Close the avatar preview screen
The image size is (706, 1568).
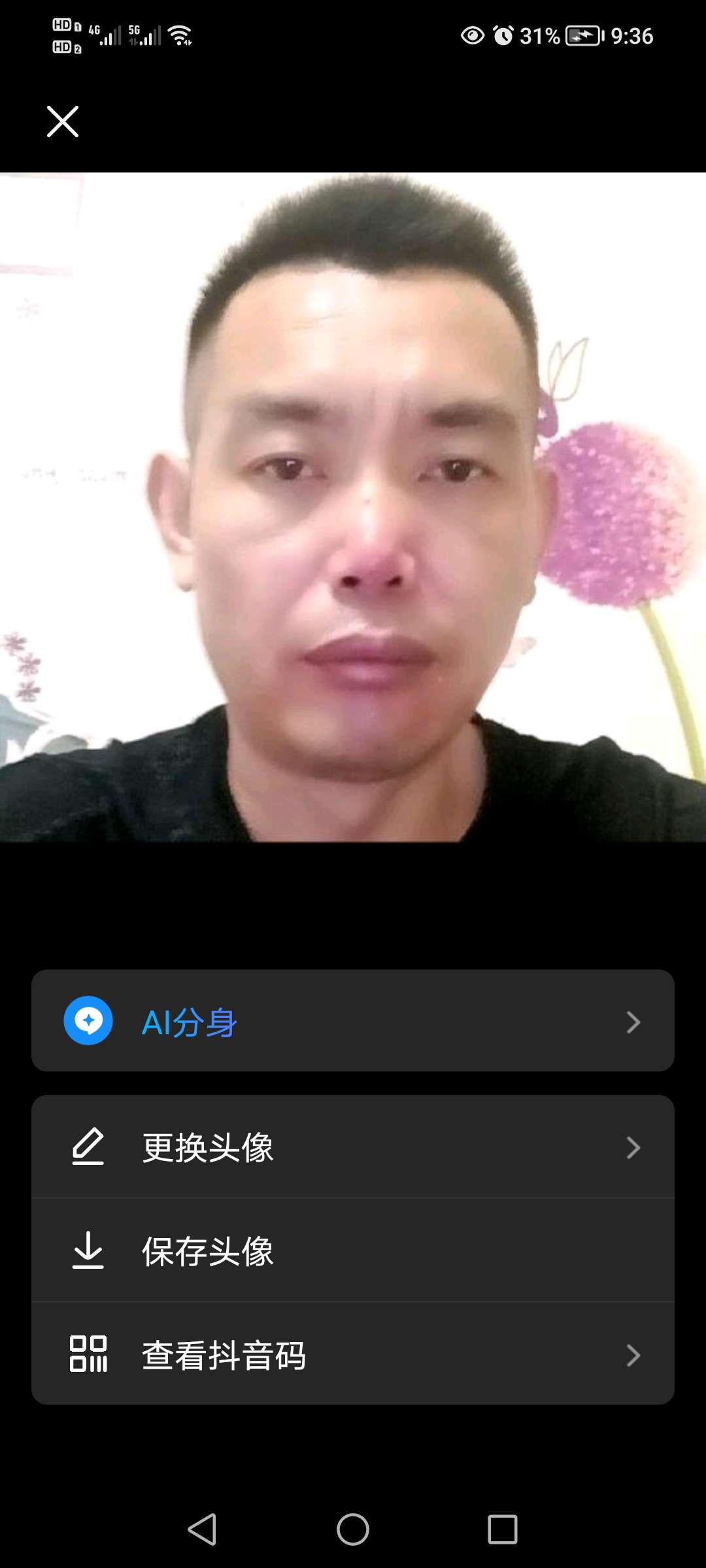pos(63,122)
